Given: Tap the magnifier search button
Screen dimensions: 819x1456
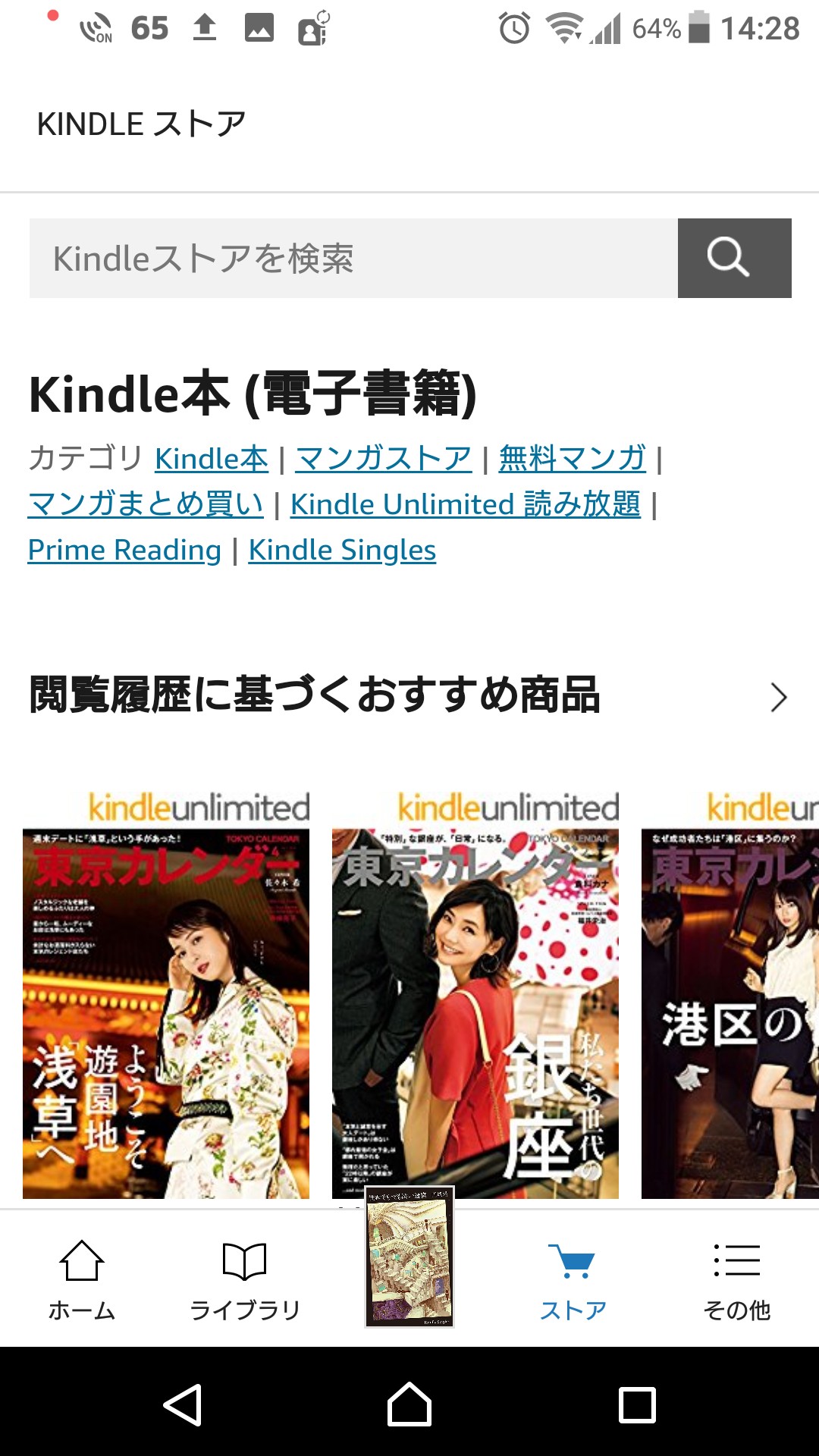Looking at the screenshot, I should 734,259.
